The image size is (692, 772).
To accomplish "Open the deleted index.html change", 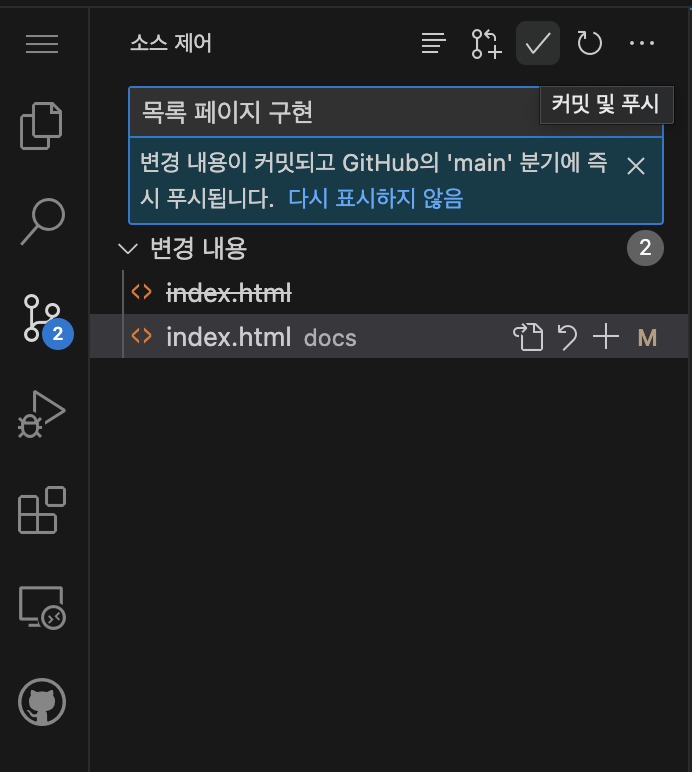I will point(228,293).
